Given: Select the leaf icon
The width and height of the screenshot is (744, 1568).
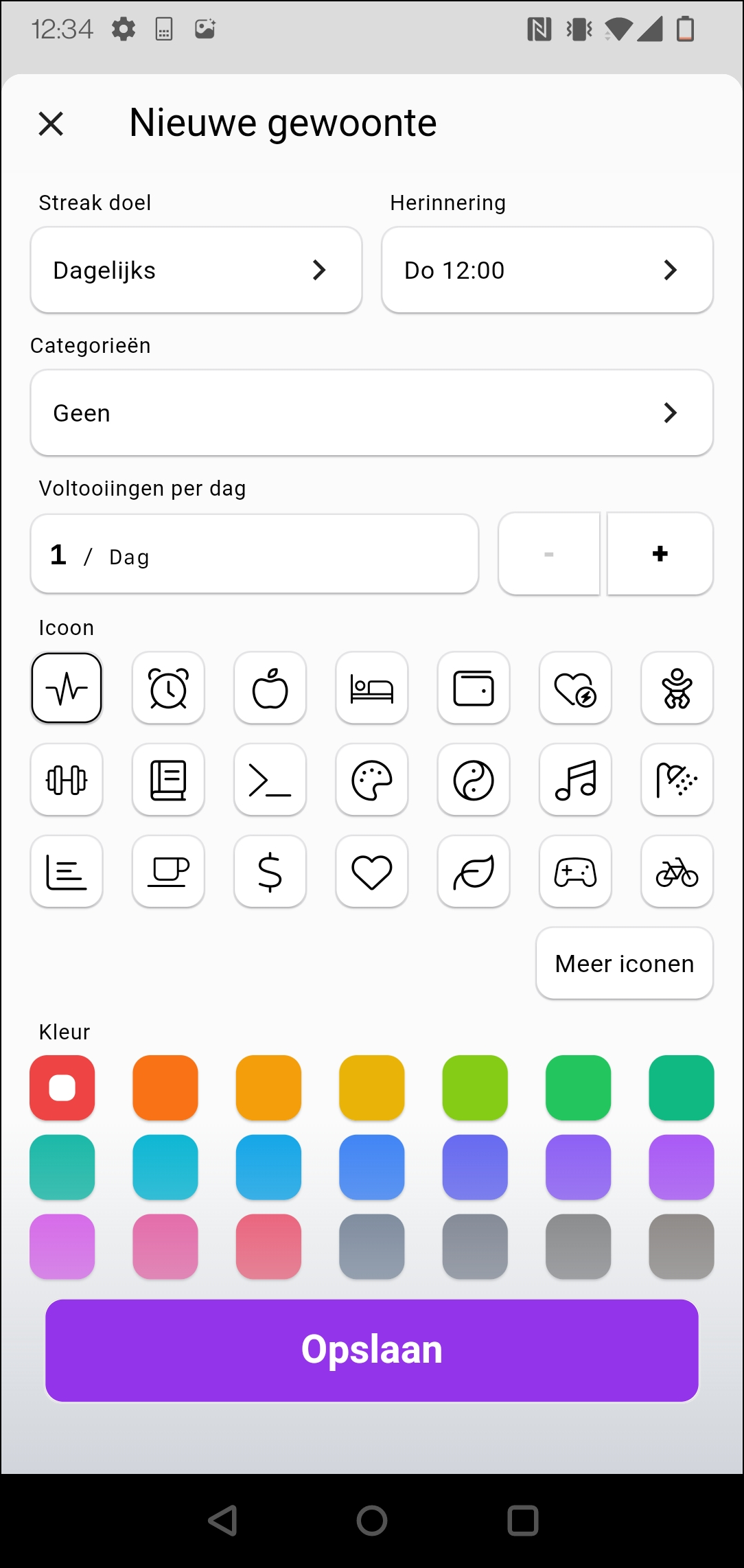Looking at the screenshot, I should (474, 871).
